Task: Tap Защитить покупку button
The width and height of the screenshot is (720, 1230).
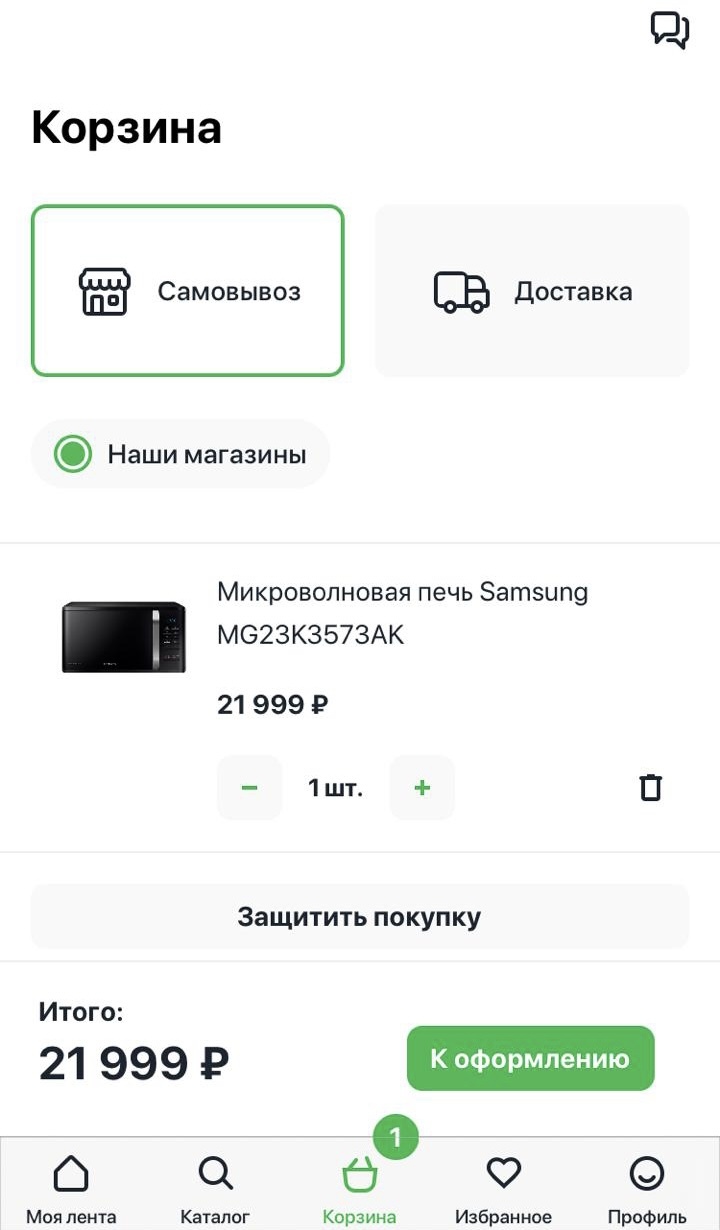Action: click(360, 916)
